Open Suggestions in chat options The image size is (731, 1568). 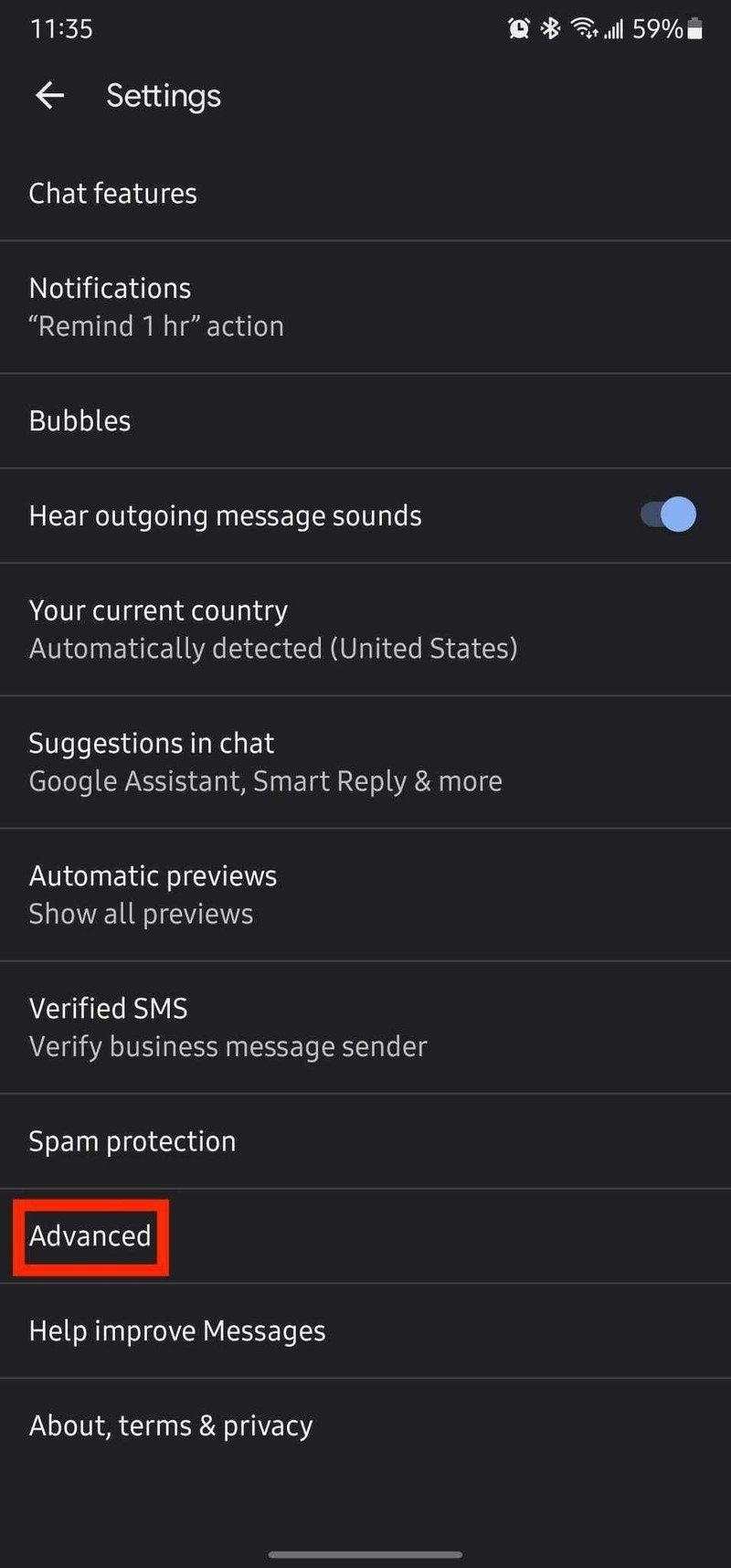(265, 760)
